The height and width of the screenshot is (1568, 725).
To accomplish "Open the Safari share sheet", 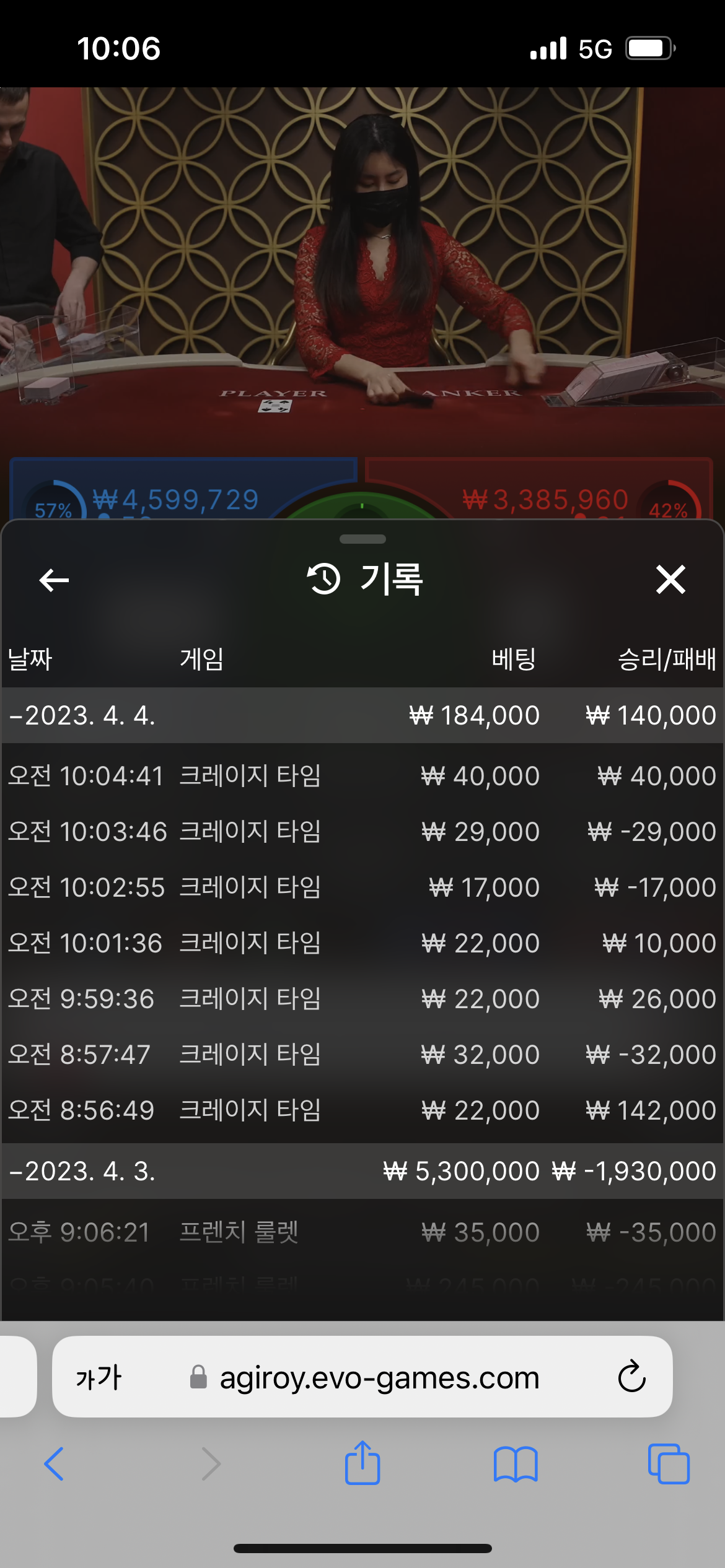I will [x=362, y=1462].
